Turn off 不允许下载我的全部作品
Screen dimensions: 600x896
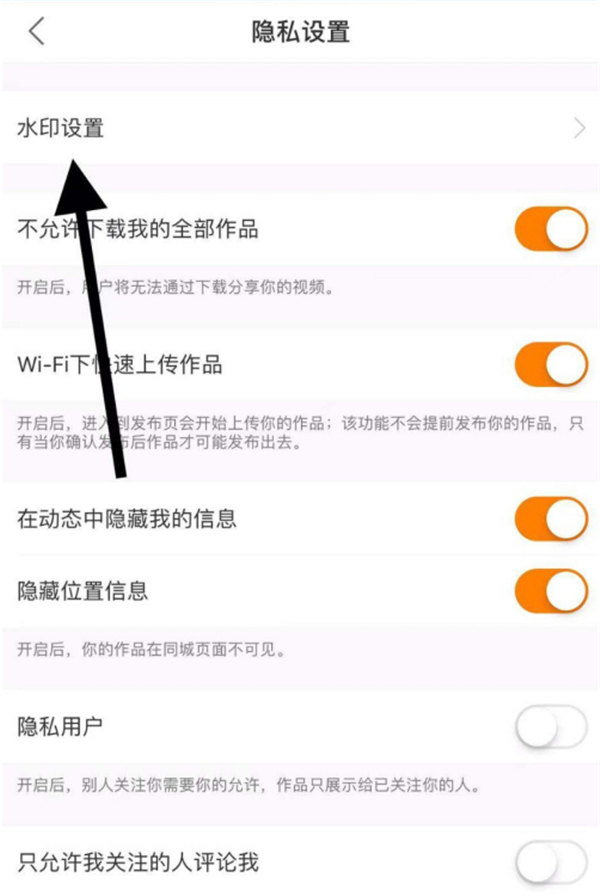point(551,229)
